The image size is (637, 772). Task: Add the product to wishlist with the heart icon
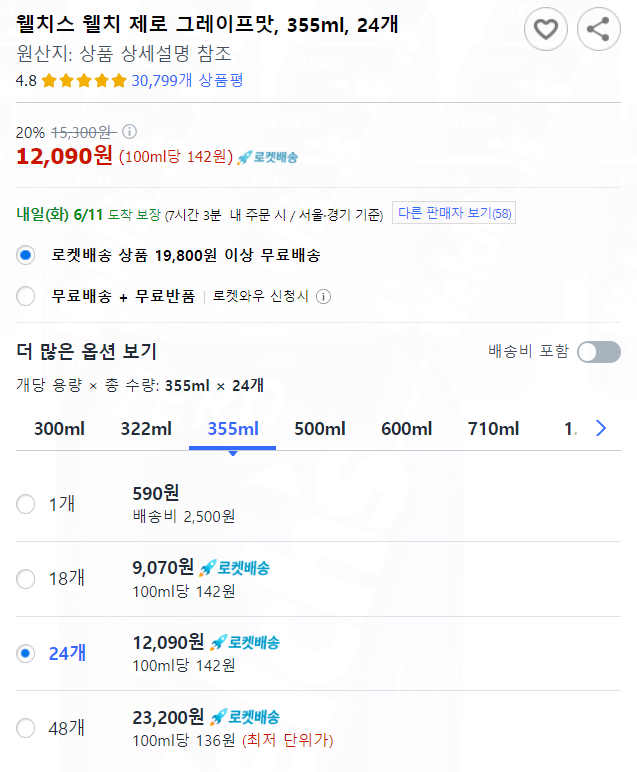[x=545, y=29]
